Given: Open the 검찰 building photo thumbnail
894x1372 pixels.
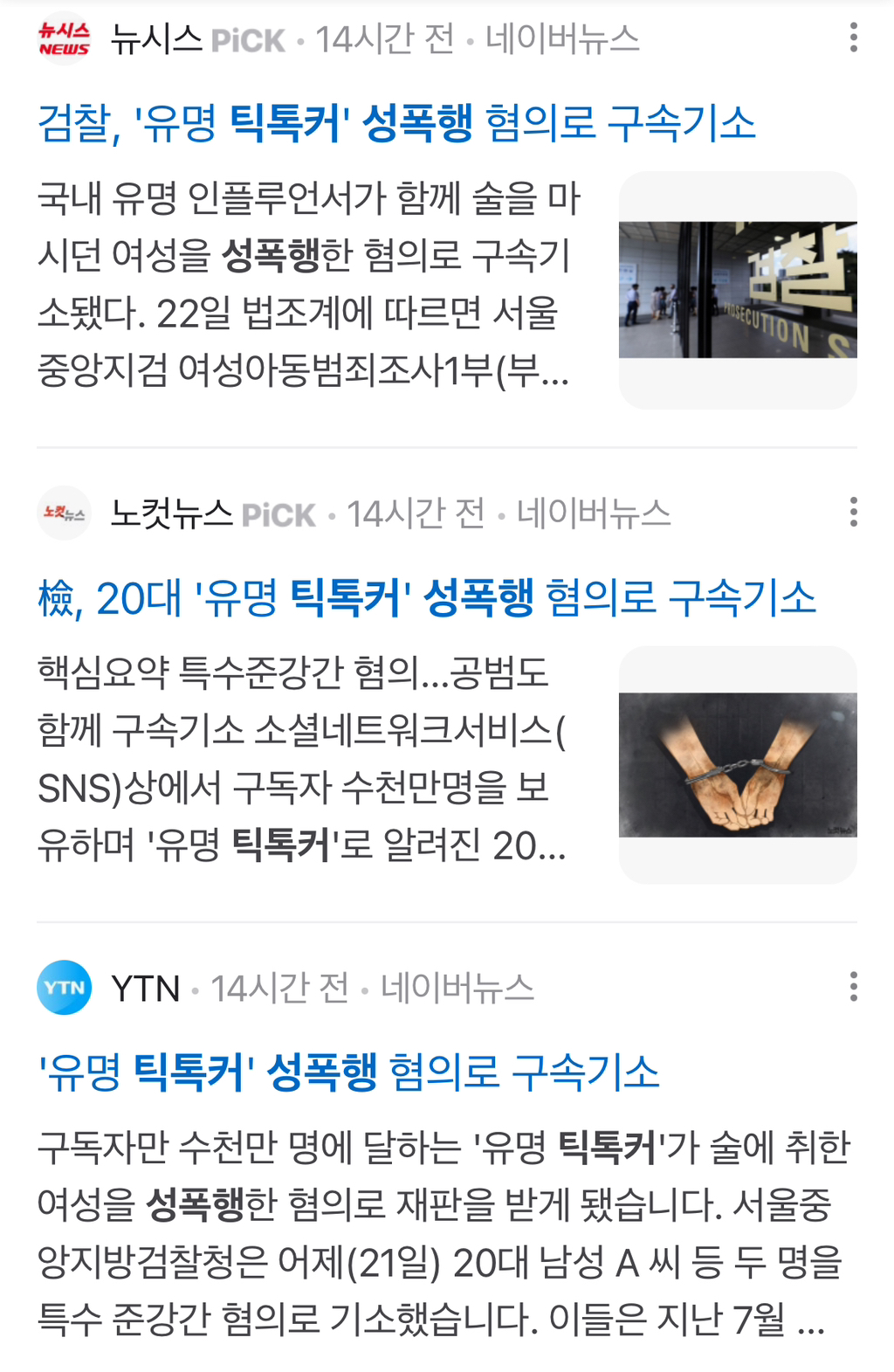Looking at the screenshot, I should click(x=738, y=290).
